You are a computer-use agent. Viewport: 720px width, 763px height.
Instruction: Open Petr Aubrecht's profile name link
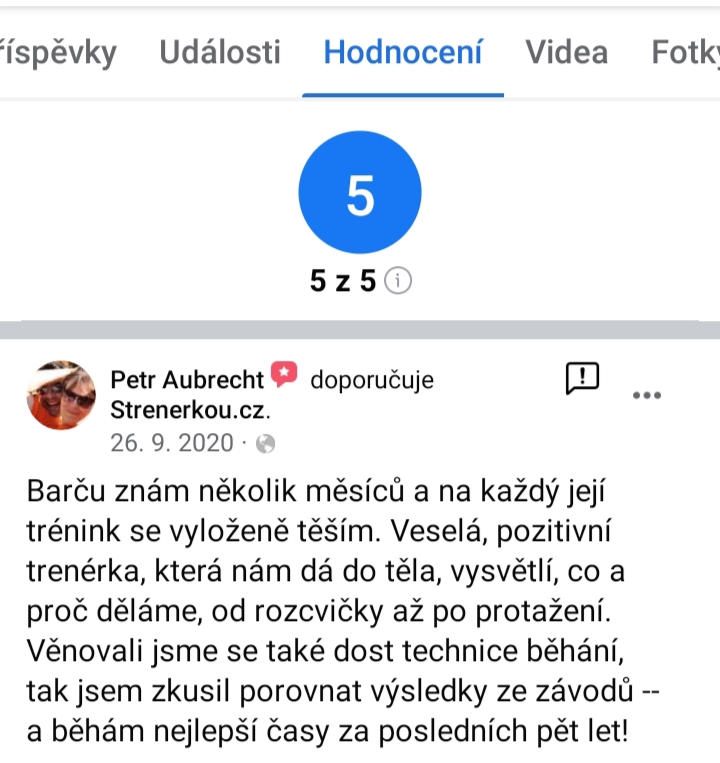click(187, 380)
